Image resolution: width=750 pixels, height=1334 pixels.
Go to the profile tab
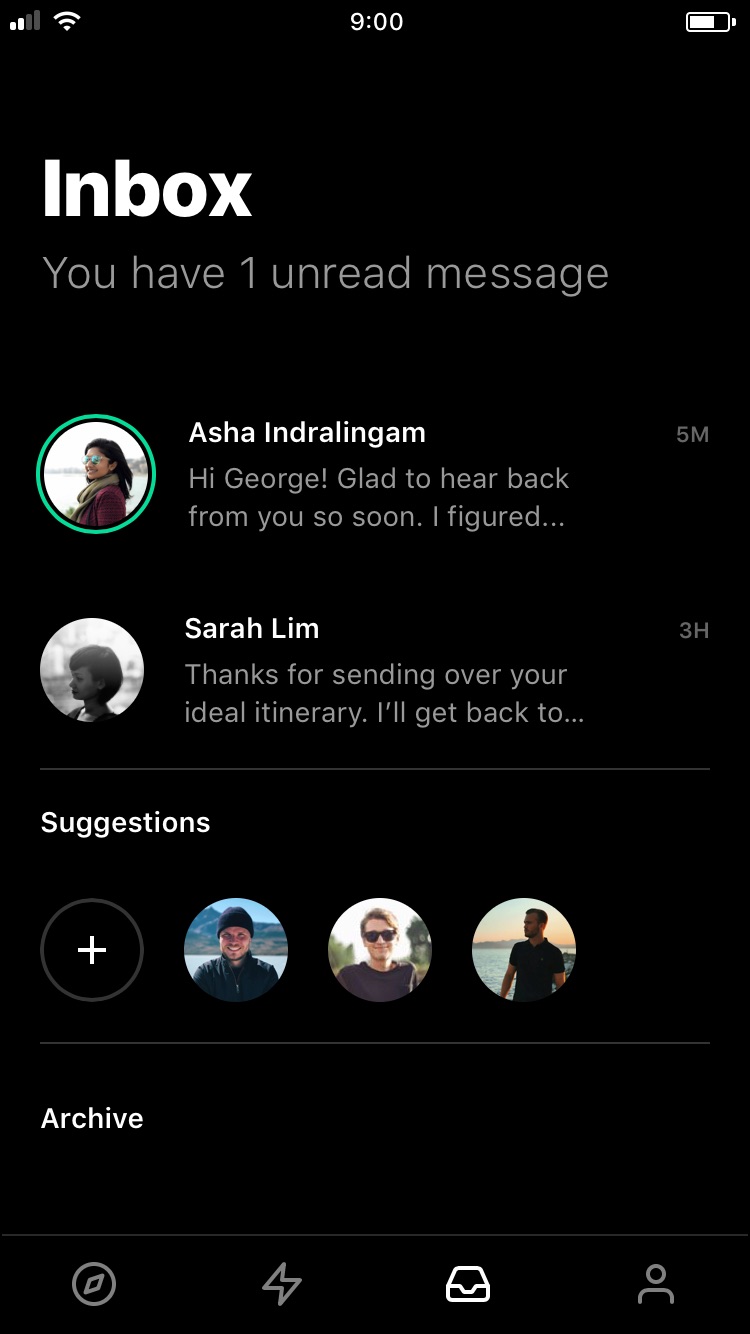[x=656, y=1284]
